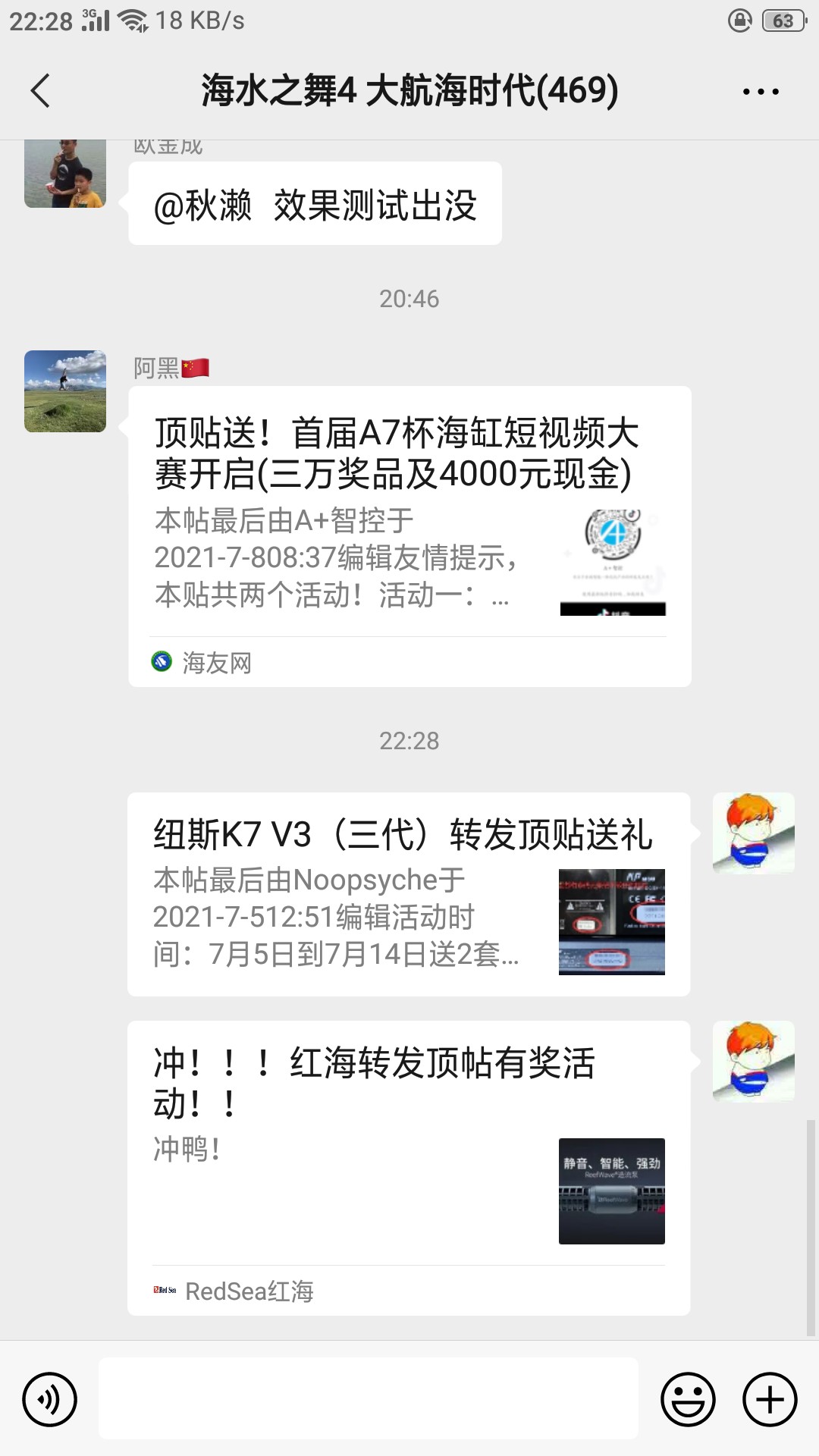The width and height of the screenshot is (819, 1456).
Task: Go back from the group chat
Action: pyautogui.click(x=41, y=91)
